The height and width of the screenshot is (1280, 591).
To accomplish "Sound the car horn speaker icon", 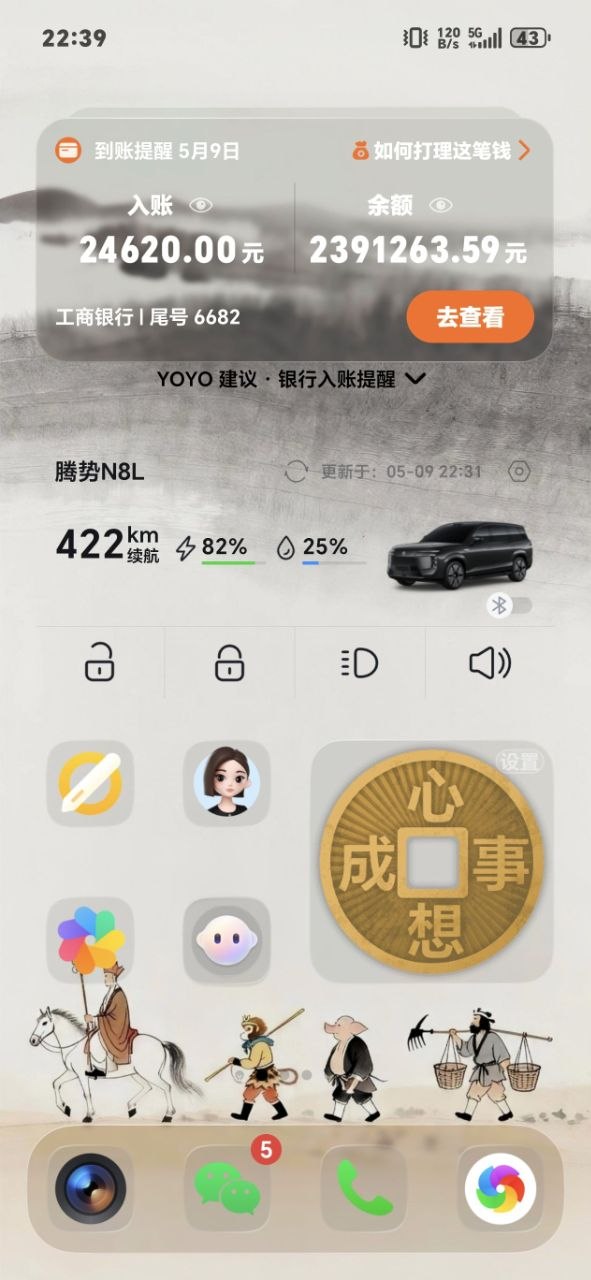I will [490, 663].
